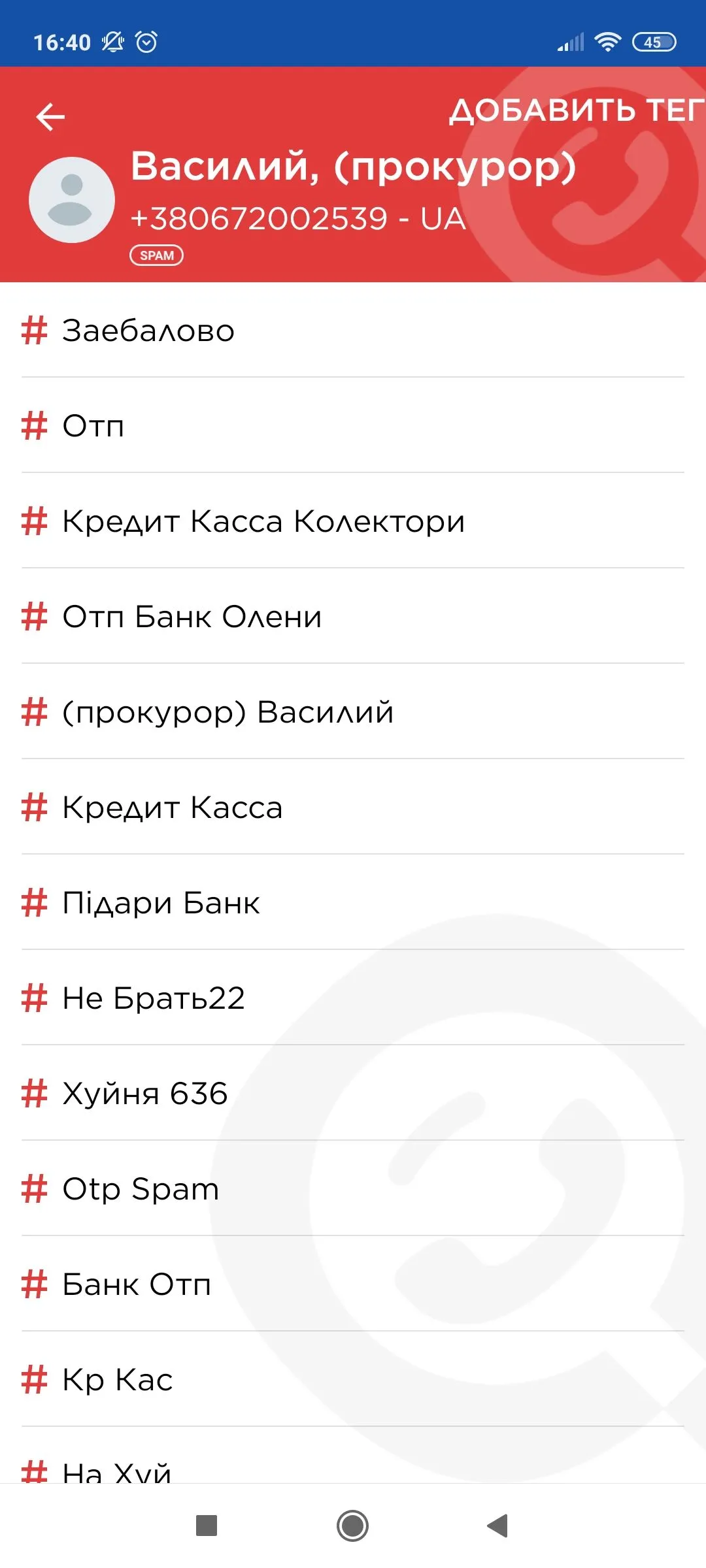The image size is (706, 1568).
Task: Go back using the header arrow
Action: point(50,117)
